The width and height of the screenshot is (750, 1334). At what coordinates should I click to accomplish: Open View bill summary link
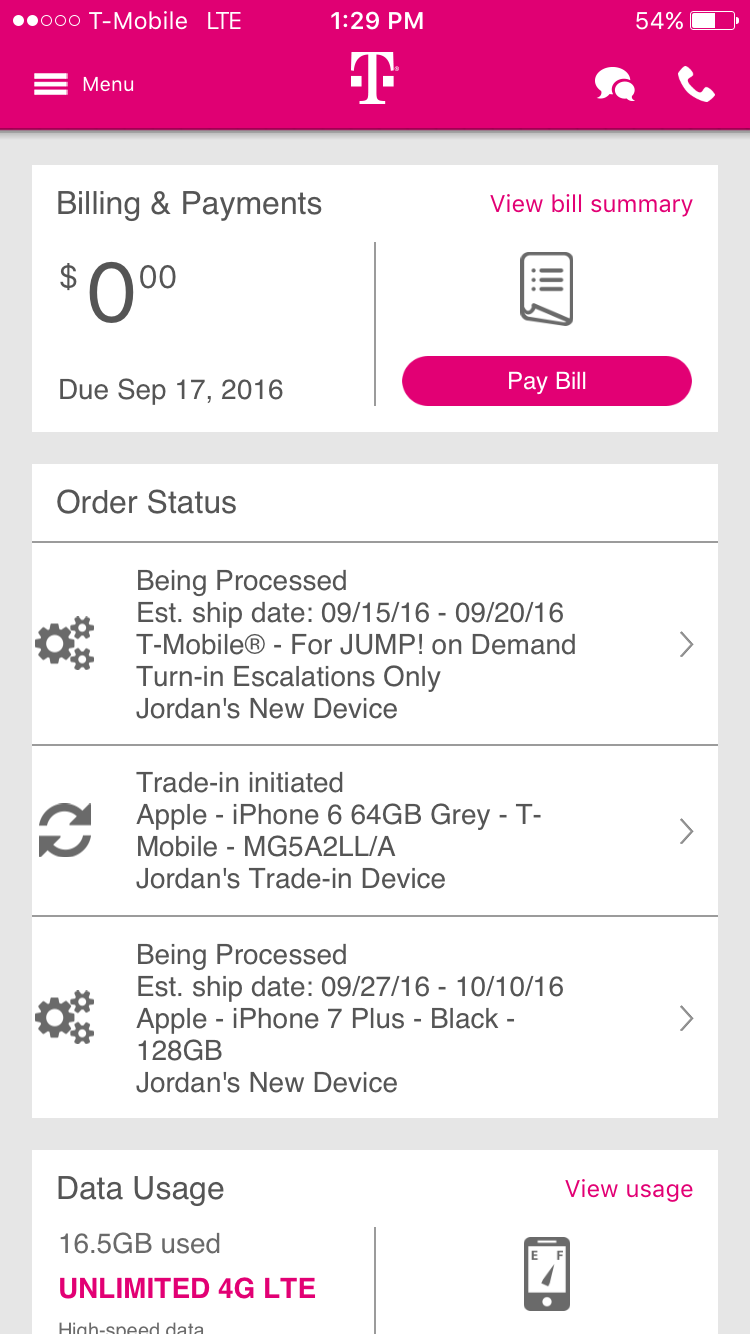point(591,204)
